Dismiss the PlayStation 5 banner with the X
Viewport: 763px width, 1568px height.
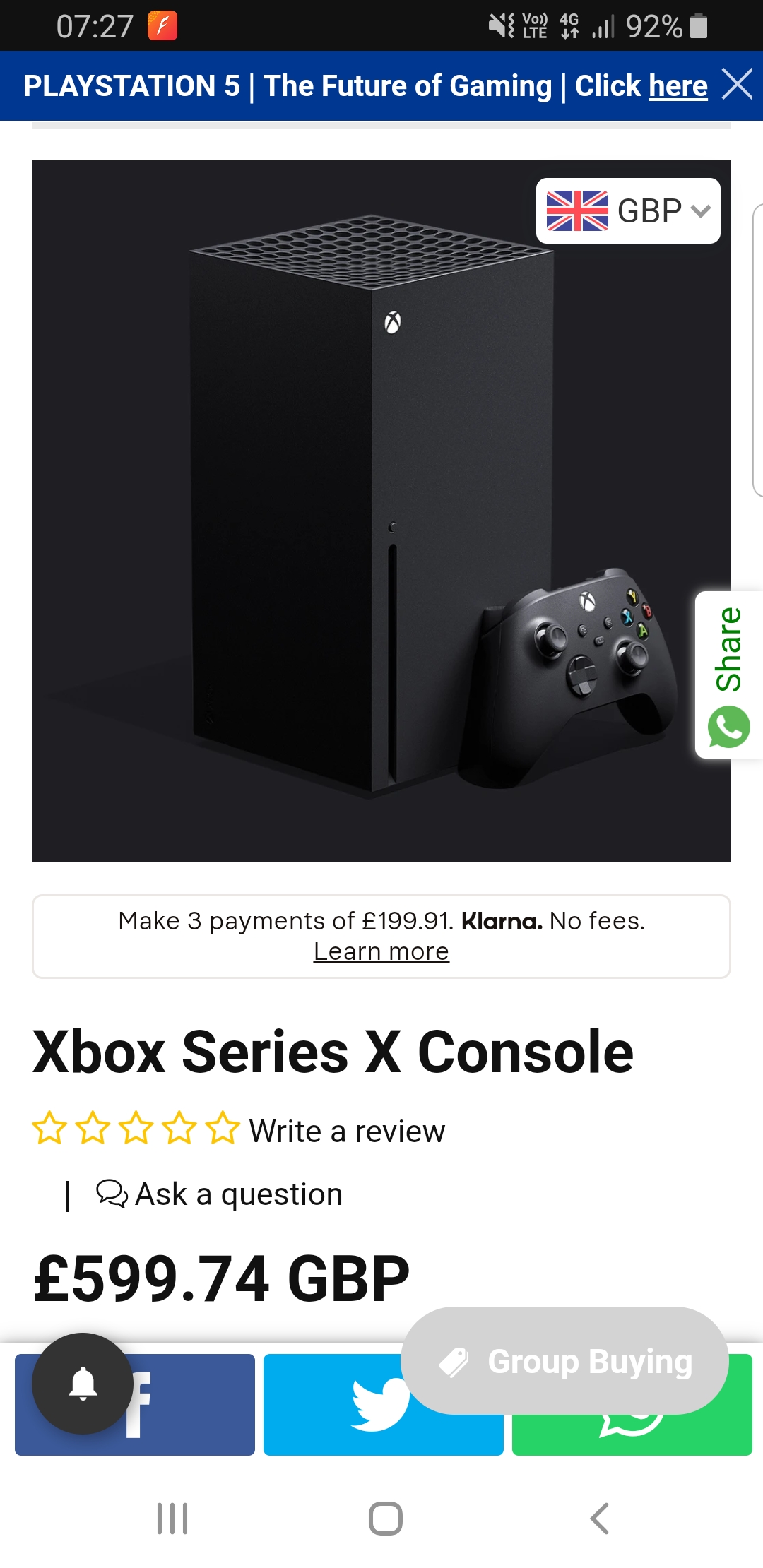point(738,85)
